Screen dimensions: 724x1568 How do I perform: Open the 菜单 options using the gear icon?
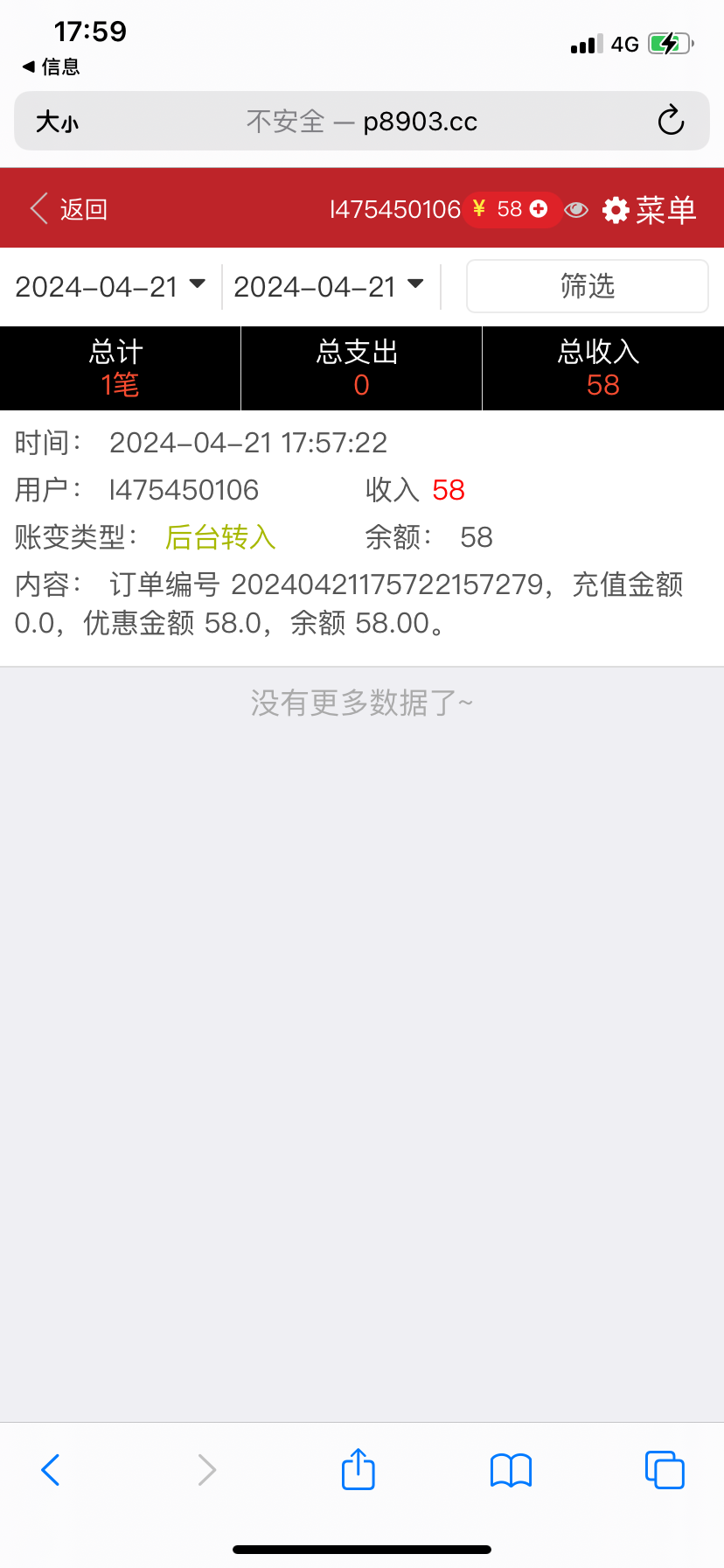click(x=616, y=209)
